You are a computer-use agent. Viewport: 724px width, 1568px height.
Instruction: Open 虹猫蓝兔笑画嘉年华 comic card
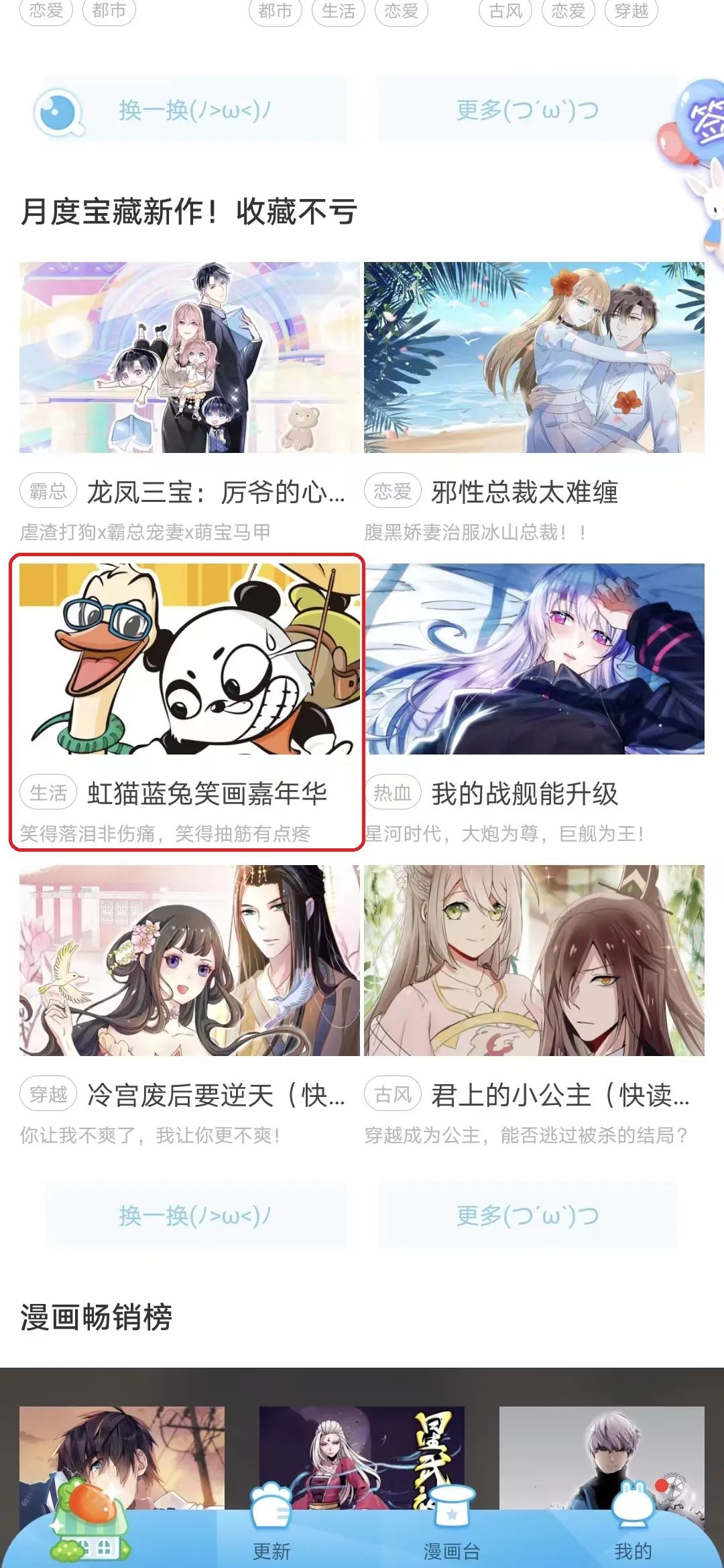[187, 702]
